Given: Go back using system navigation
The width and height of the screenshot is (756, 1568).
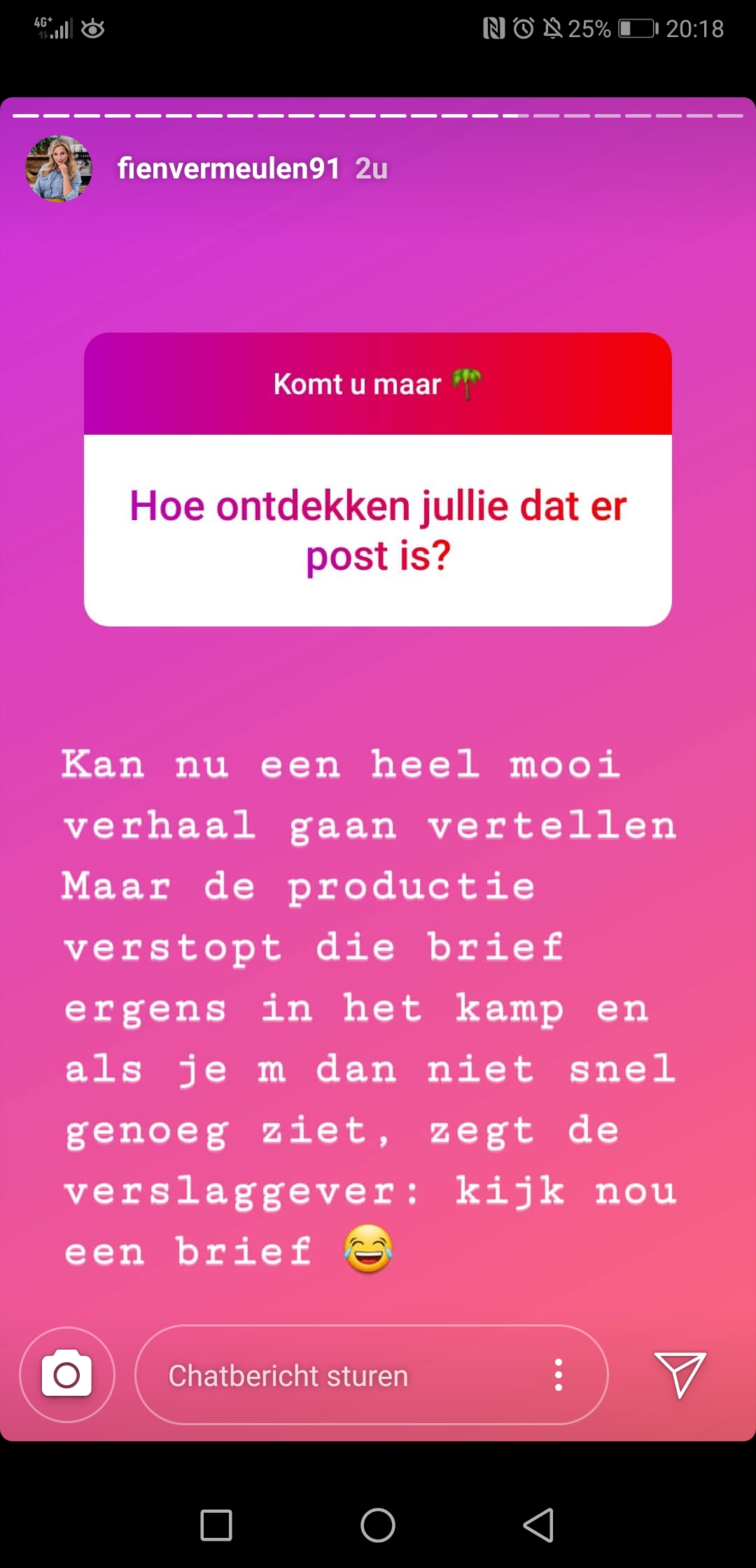Looking at the screenshot, I should 539,1525.
